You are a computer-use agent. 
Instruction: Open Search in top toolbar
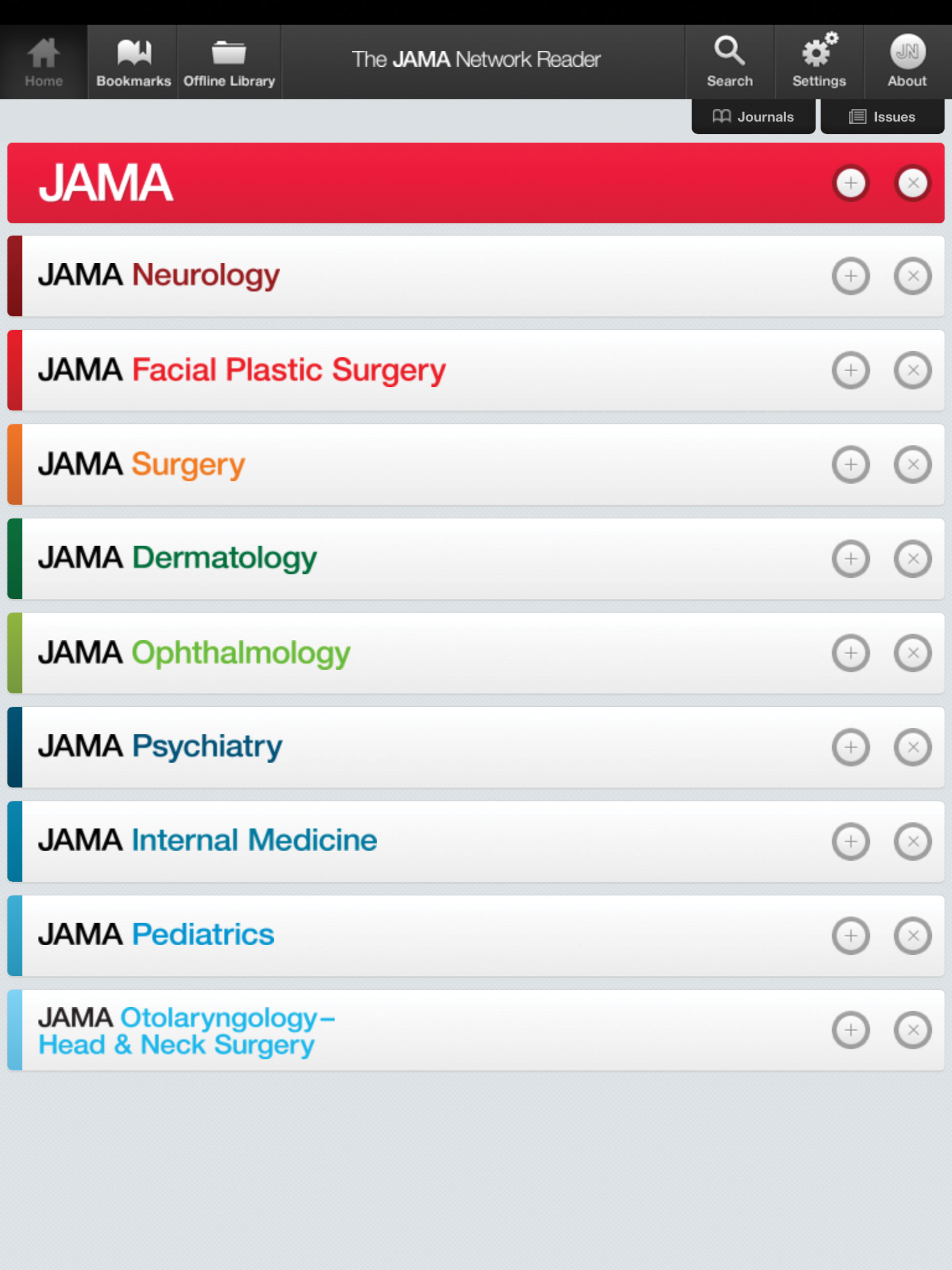[x=729, y=62]
